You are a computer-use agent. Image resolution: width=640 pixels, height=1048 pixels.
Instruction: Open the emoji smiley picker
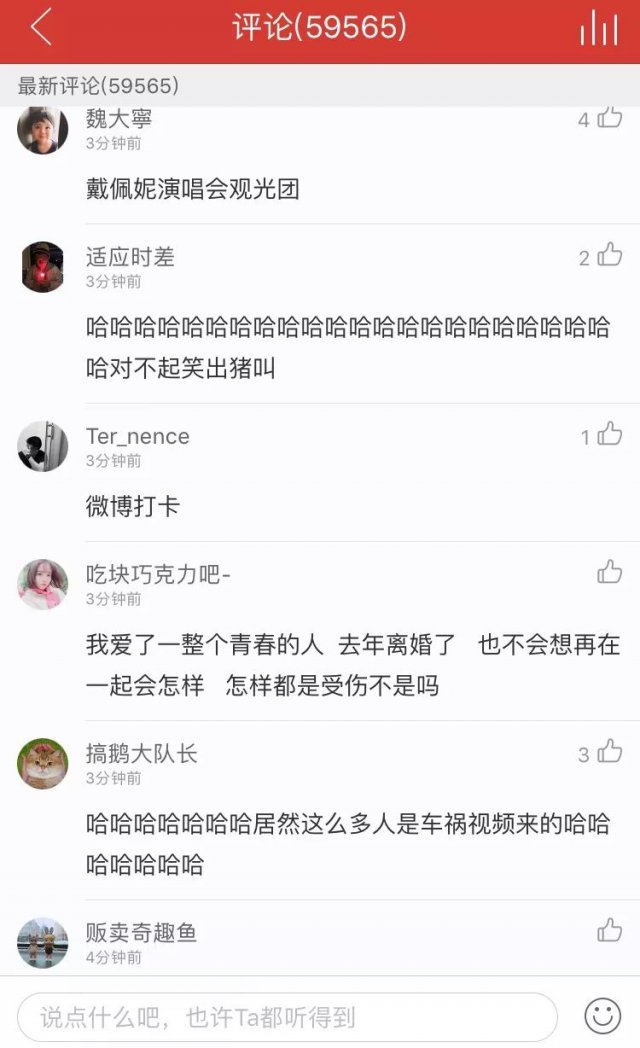pos(602,1016)
